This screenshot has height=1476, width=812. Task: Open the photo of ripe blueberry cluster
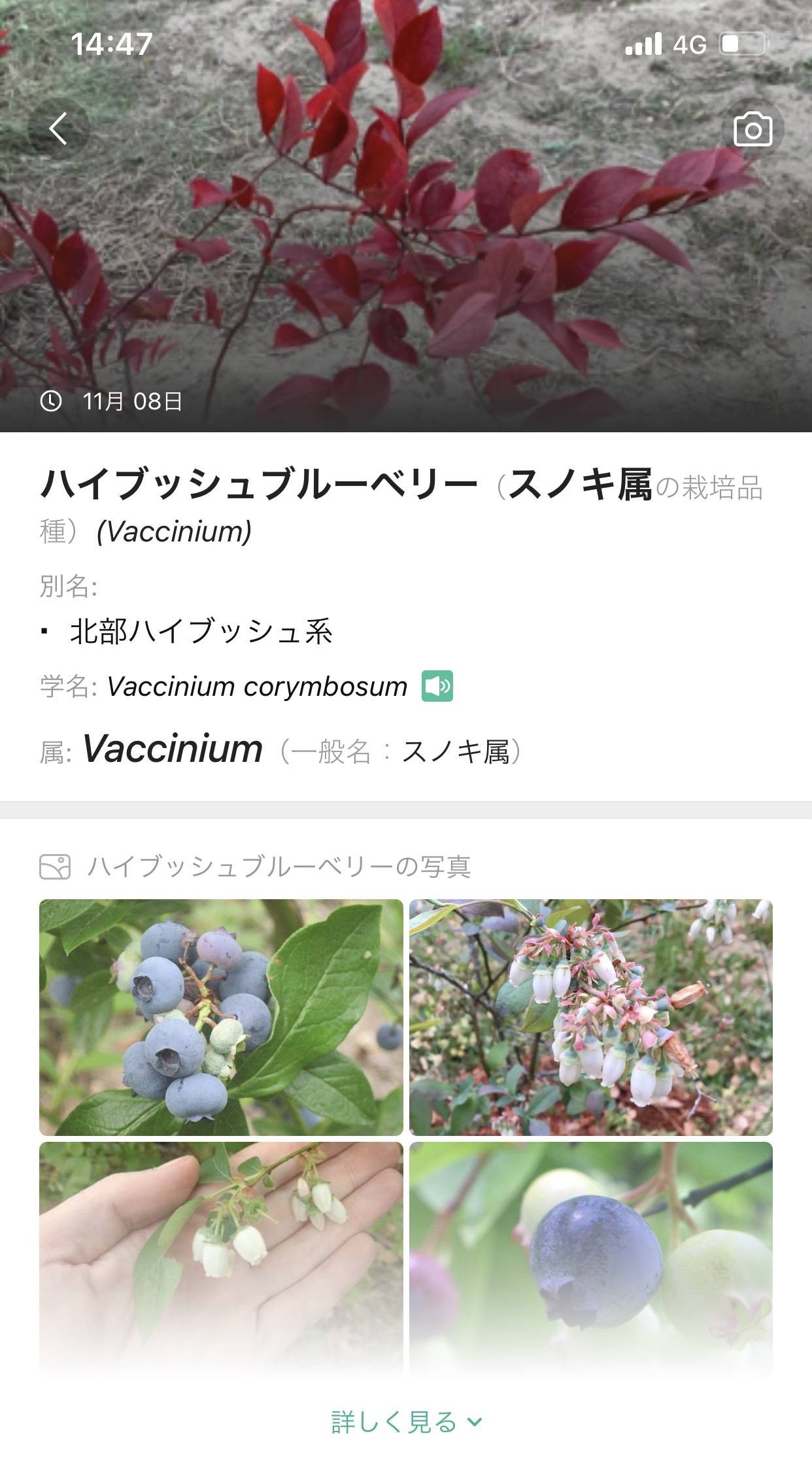tap(221, 1016)
